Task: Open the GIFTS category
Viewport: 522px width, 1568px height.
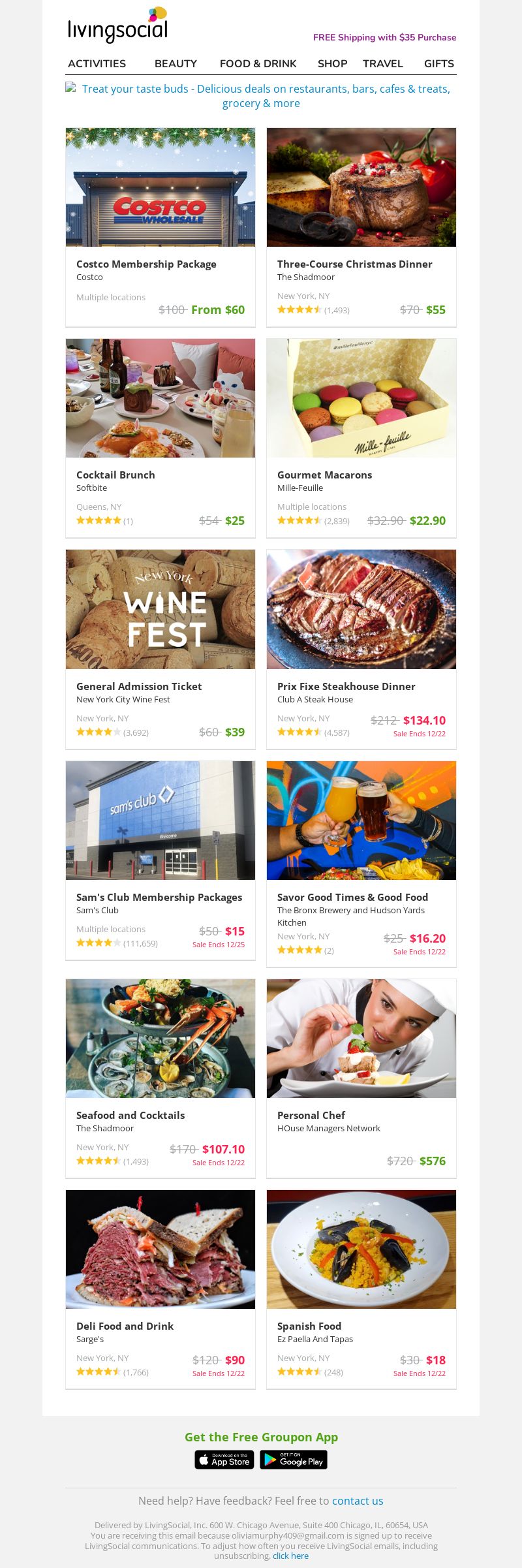Action: coord(438,63)
